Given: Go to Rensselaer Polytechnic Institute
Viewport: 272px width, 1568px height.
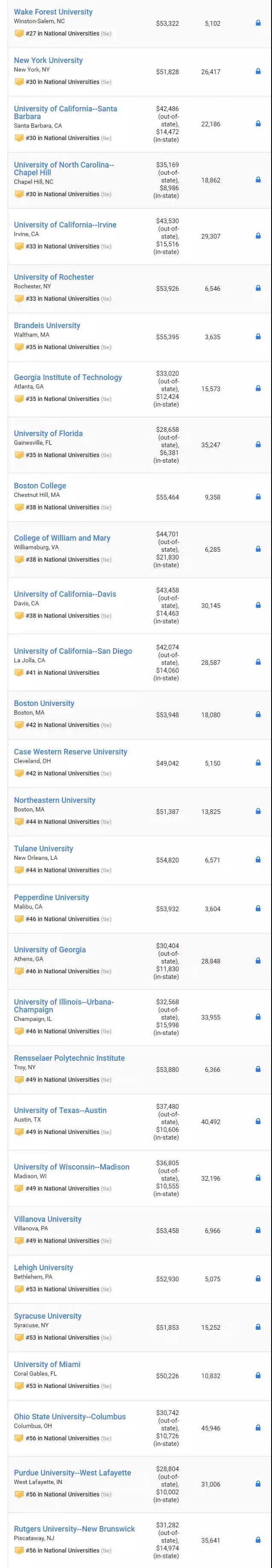Looking at the screenshot, I should click(69, 1058).
